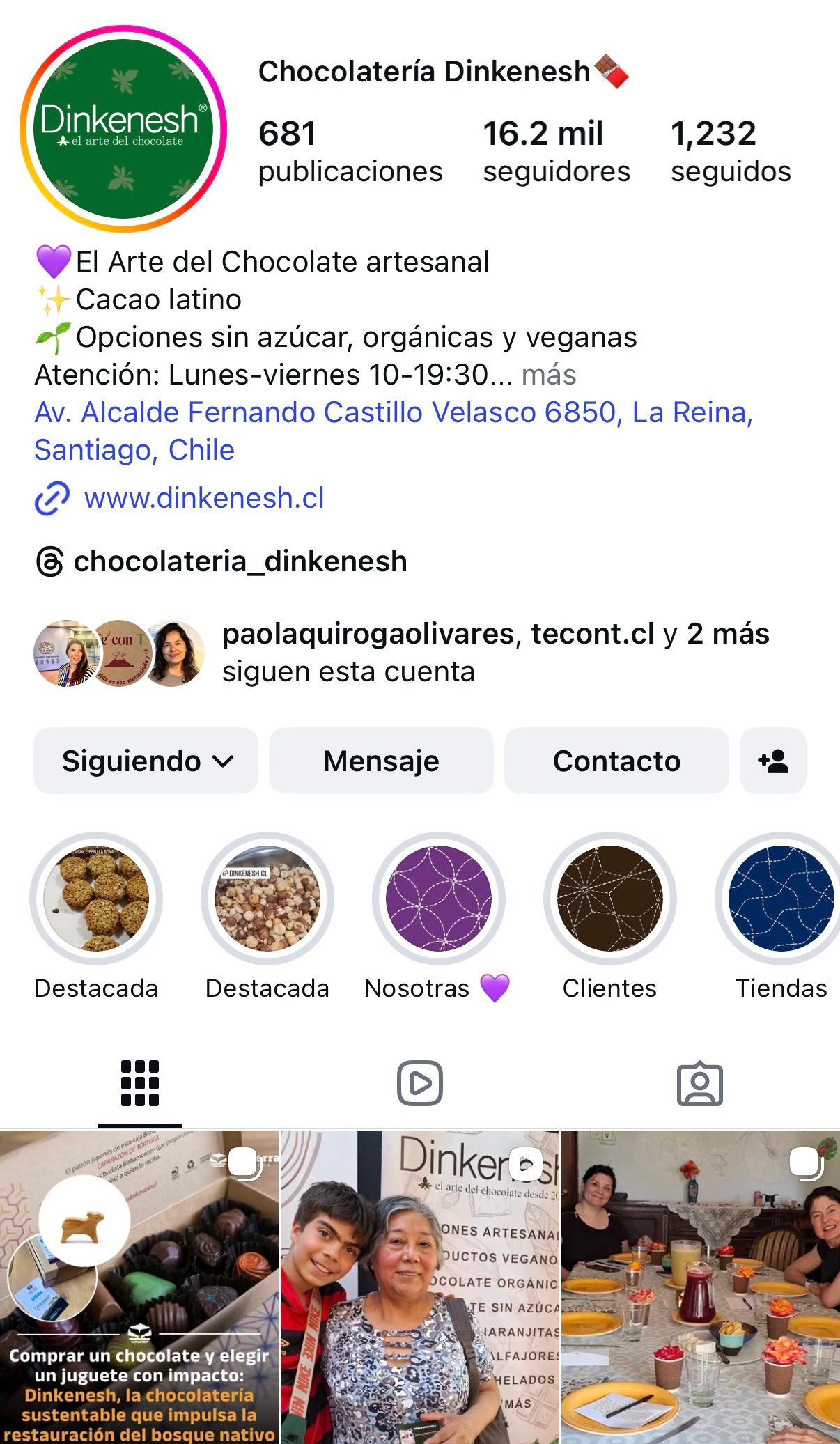The width and height of the screenshot is (840, 1444).
Task: Open the Nosotras highlight
Action: pos(438,899)
